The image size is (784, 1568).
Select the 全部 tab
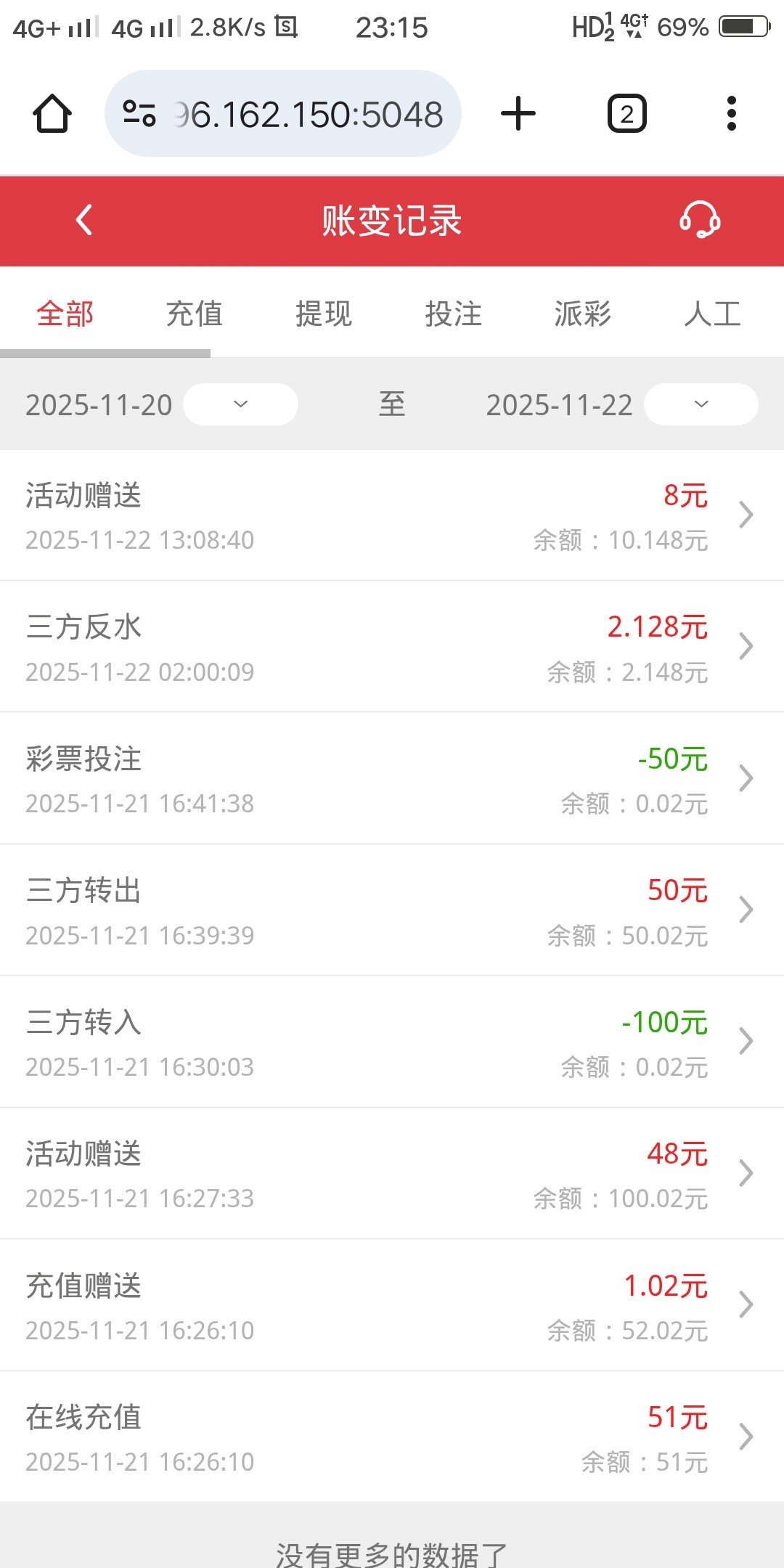tap(65, 314)
